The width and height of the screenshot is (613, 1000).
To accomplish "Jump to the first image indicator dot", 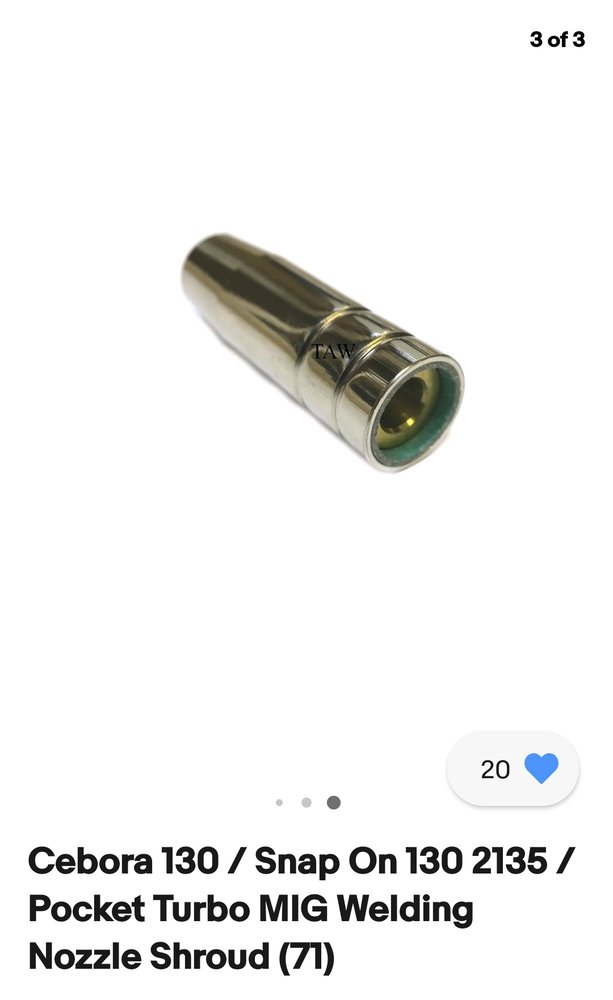I will point(279,802).
